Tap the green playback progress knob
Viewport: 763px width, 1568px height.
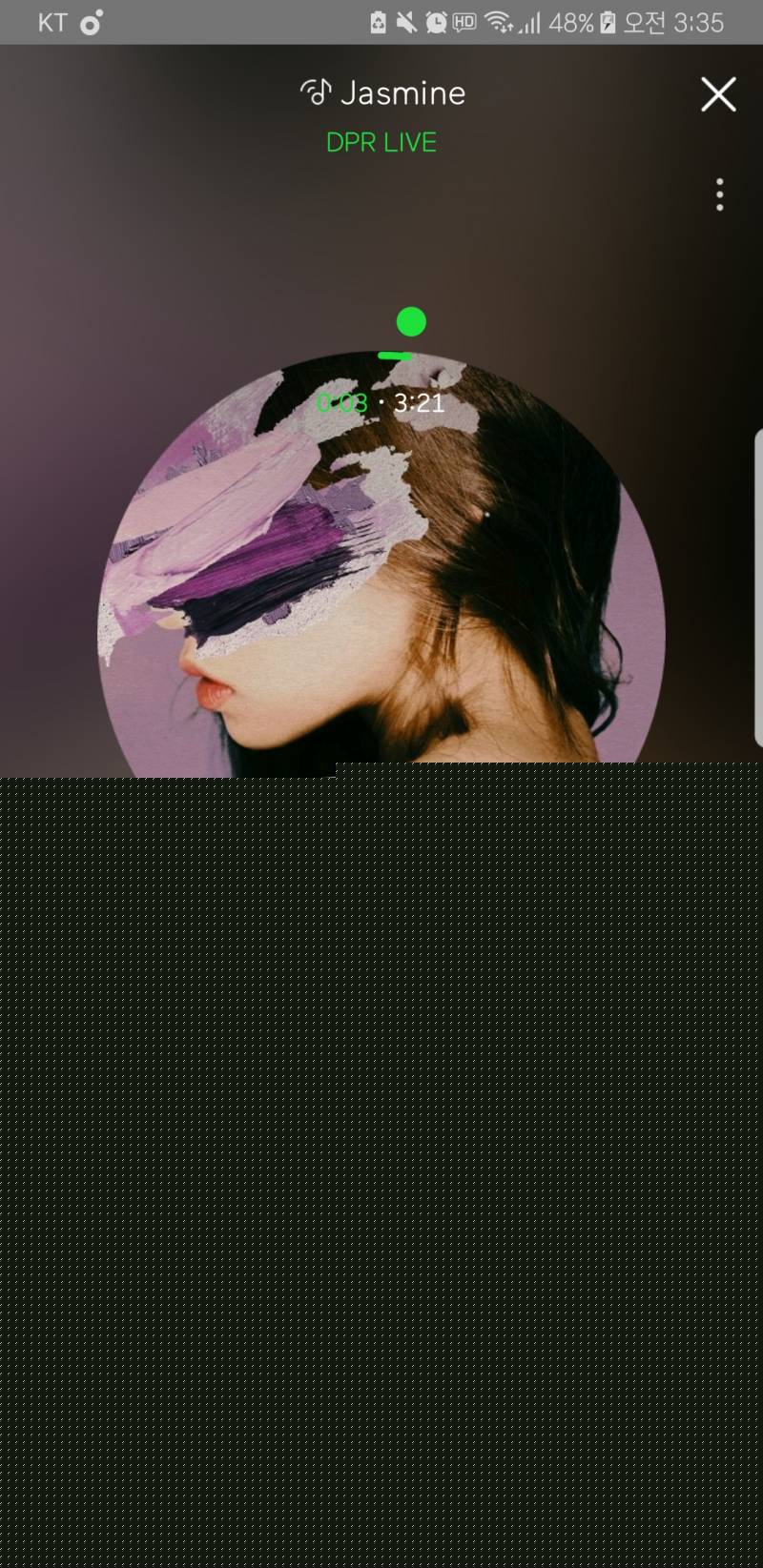(x=411, y=322)
